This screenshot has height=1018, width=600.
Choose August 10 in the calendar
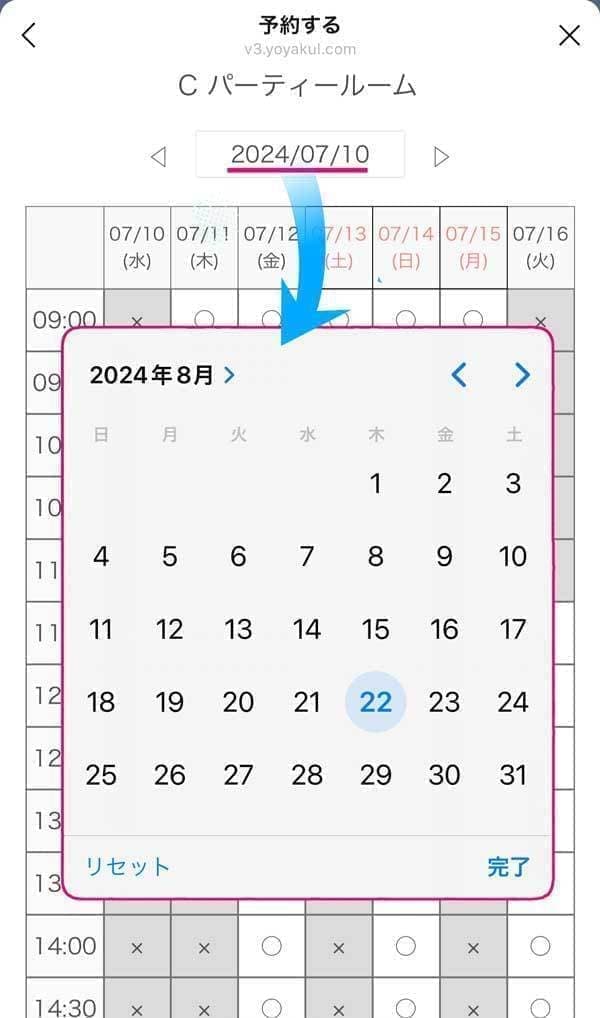(513, 556)
